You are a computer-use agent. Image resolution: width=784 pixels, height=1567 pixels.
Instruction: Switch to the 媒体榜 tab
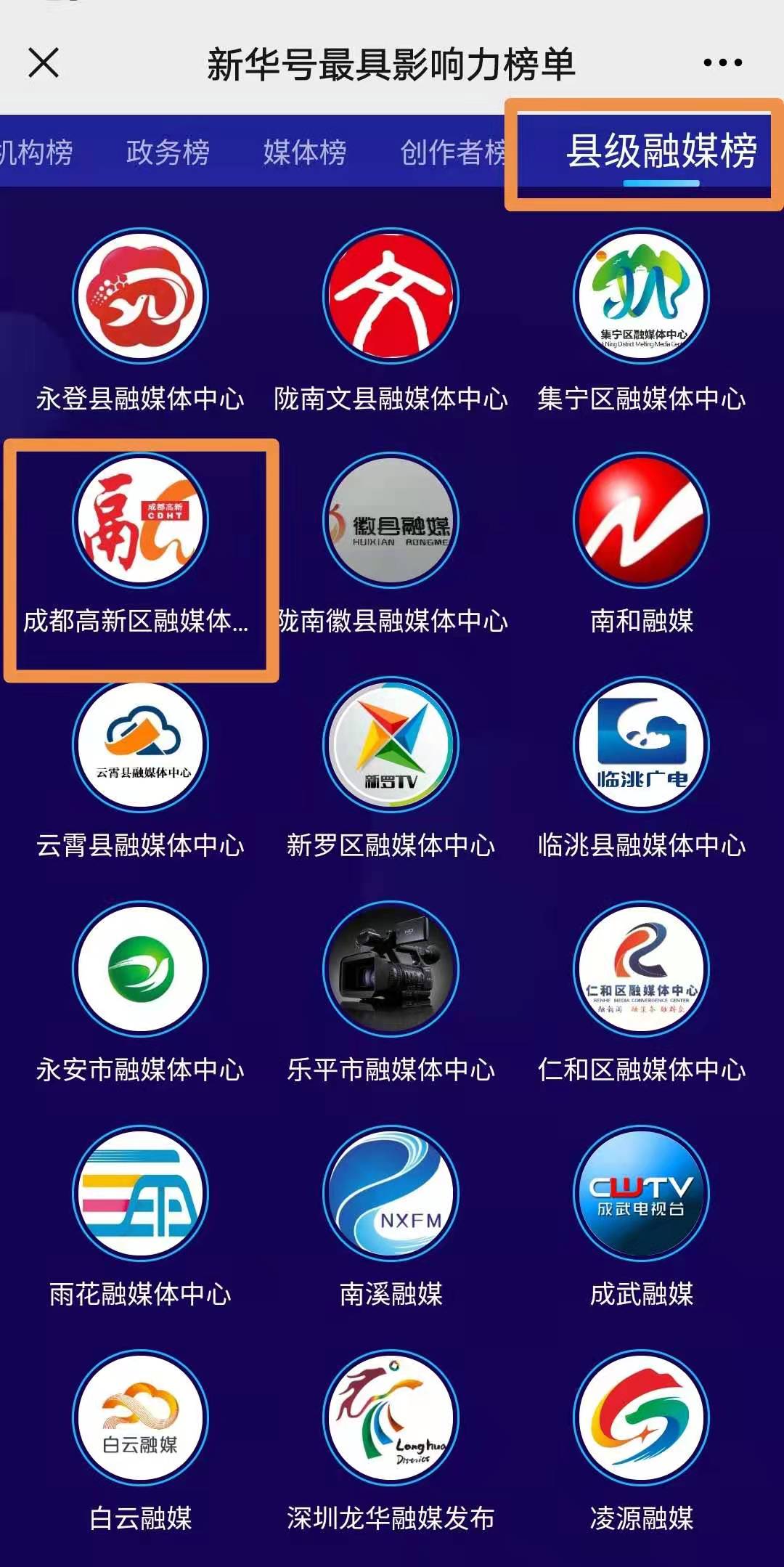[305, 152]
